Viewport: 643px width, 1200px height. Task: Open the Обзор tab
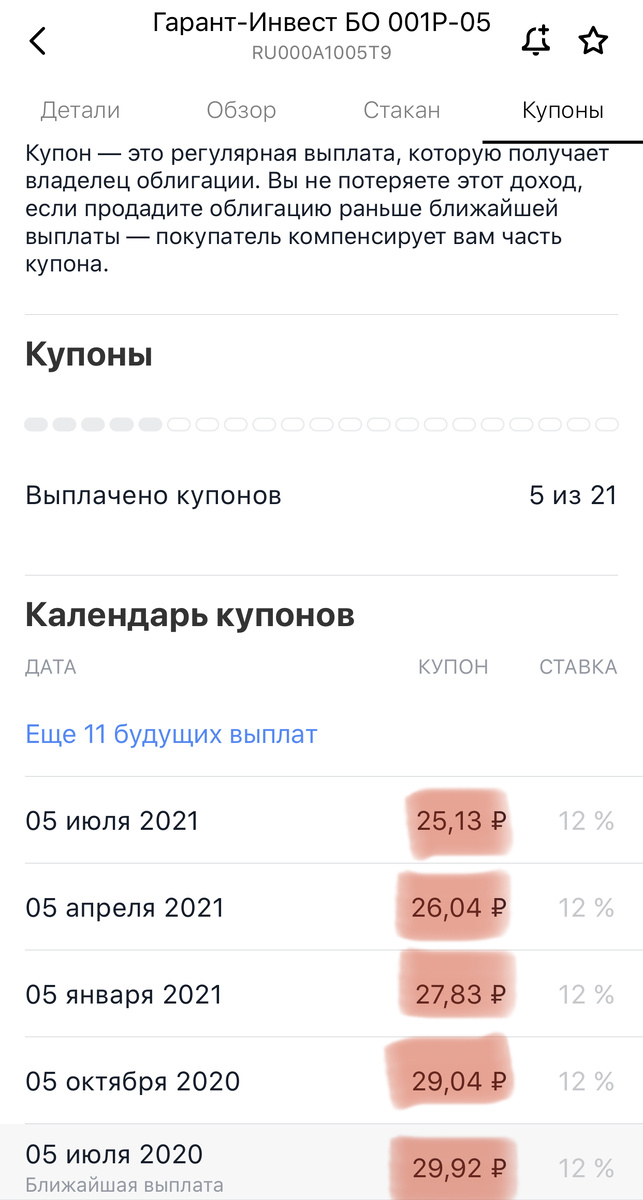click(241, 111)
